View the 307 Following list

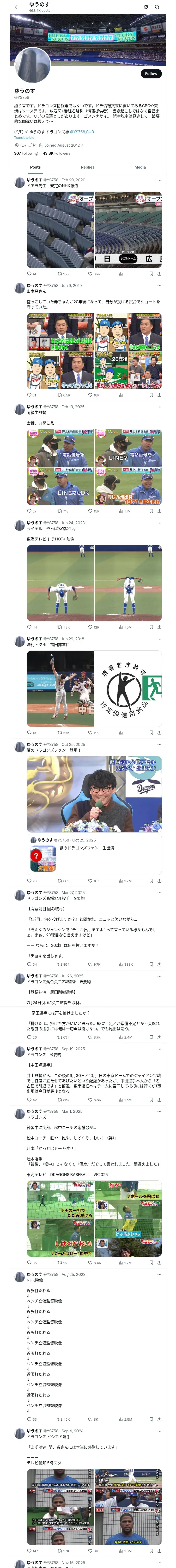(x=26, y=153)
